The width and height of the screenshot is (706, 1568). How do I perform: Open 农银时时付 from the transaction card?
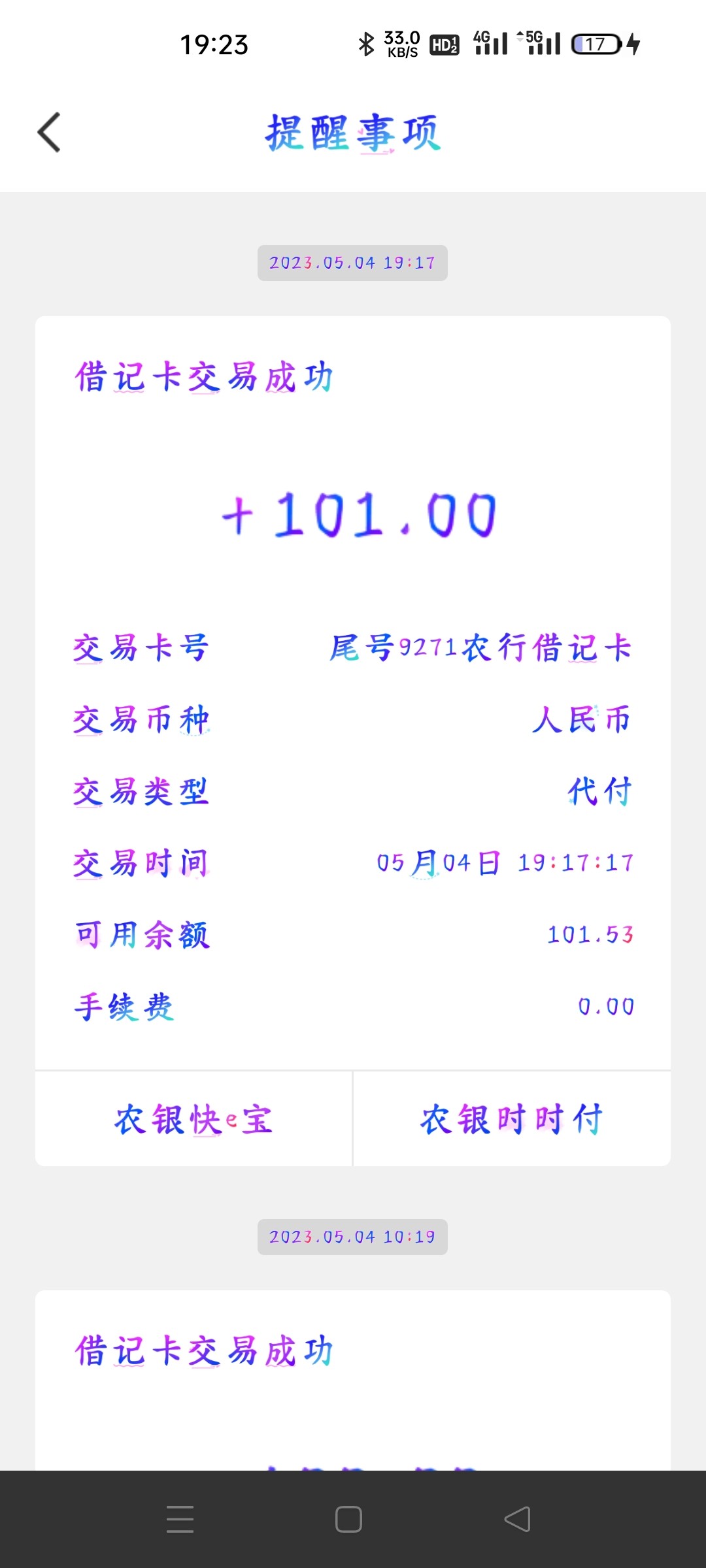[512, 1119]
